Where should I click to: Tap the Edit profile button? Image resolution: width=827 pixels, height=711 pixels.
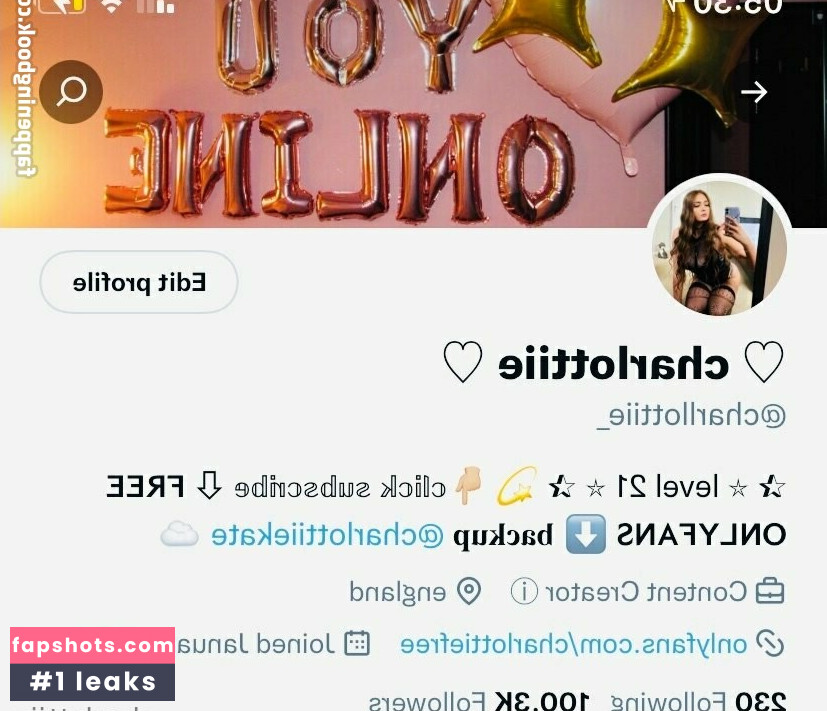point(139,282)
